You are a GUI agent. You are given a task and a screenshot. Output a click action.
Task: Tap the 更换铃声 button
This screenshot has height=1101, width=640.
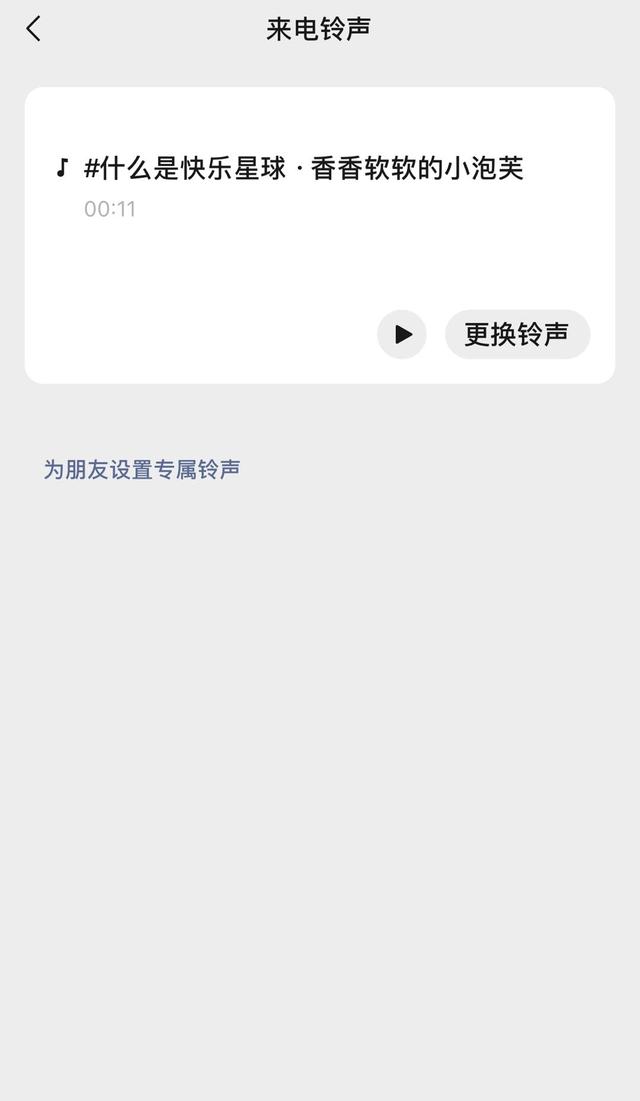pos(517,334)
